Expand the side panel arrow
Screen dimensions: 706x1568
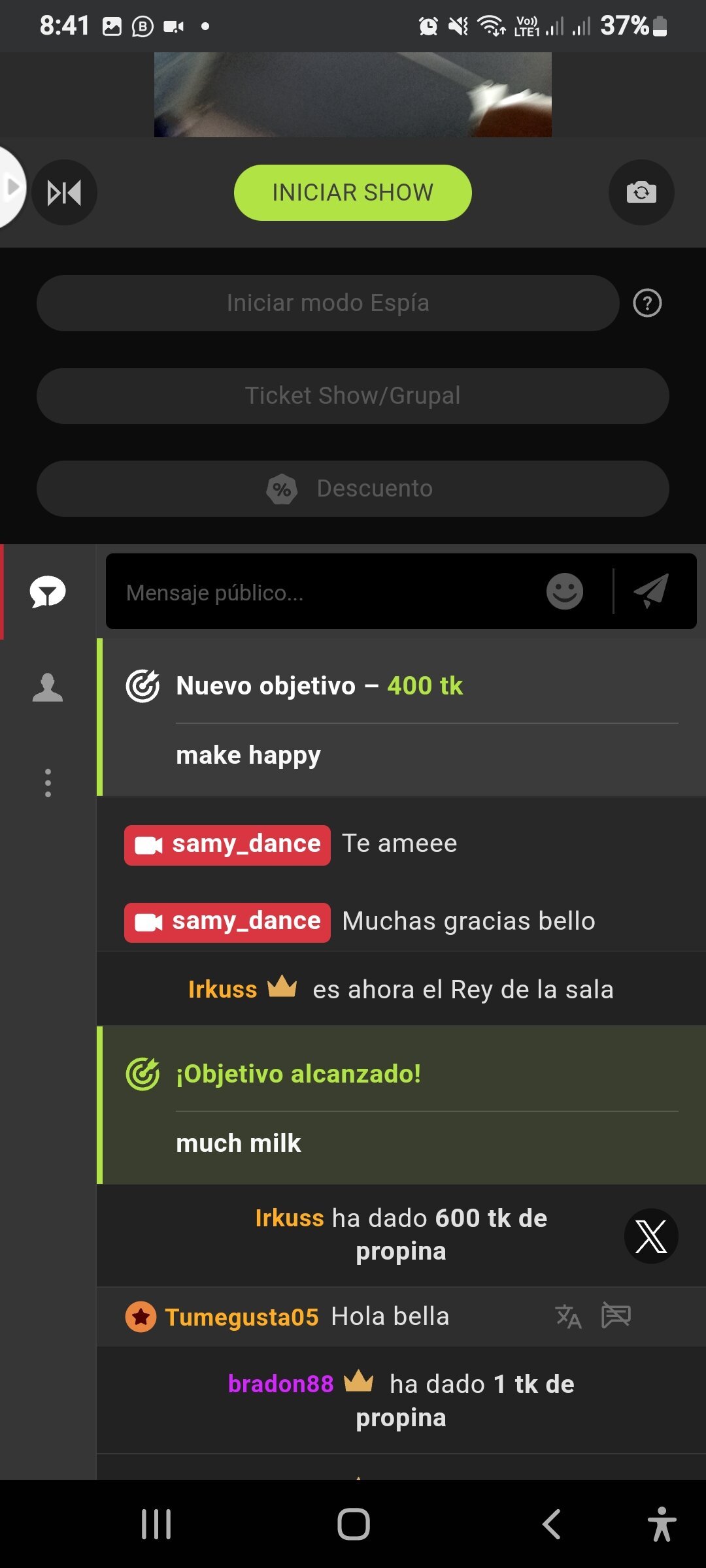[x=10, y=188]
